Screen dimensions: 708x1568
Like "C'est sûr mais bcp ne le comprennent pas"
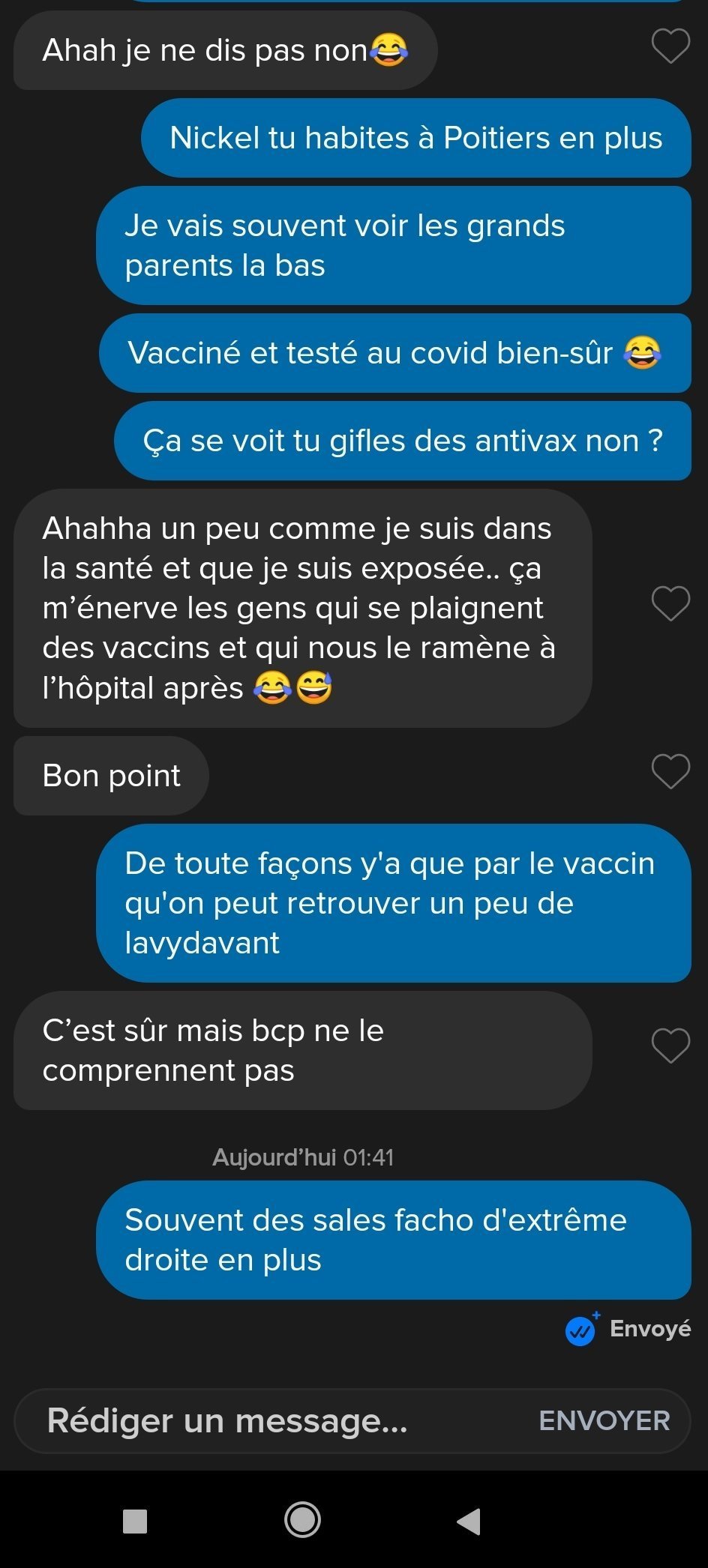(x=670, y=1046)
